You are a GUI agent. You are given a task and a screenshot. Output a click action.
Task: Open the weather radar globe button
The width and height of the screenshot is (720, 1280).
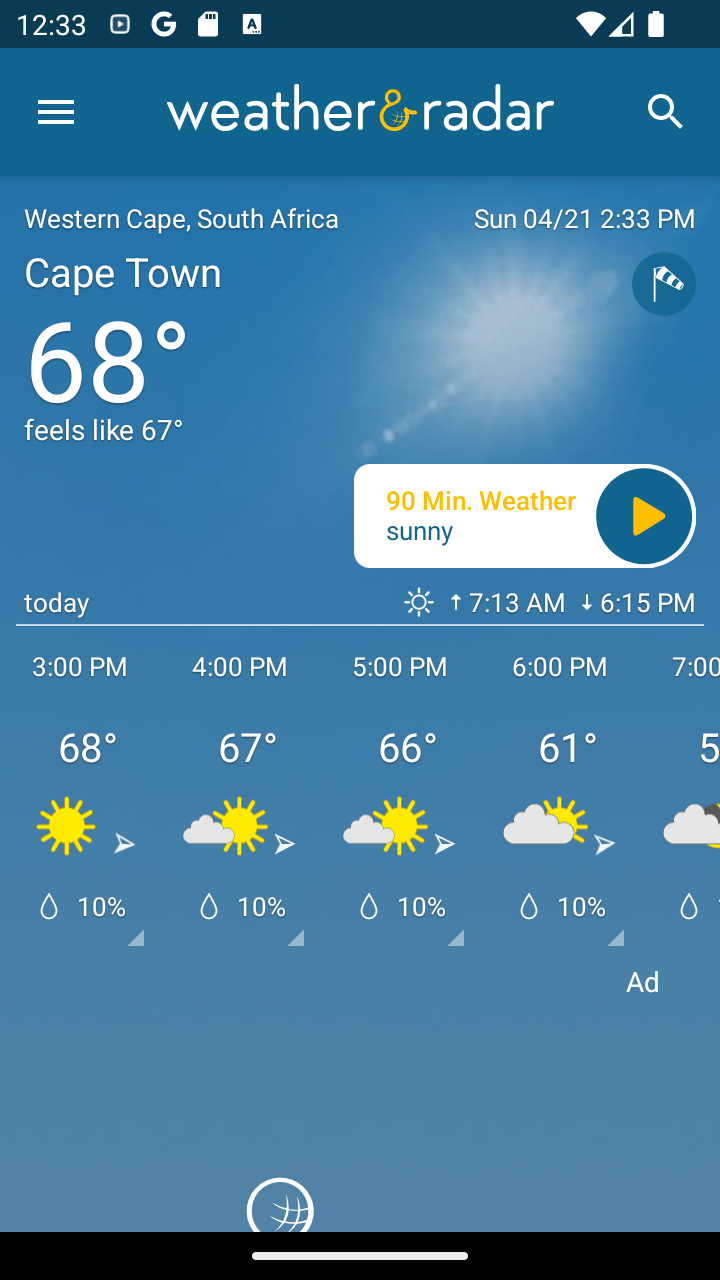[280, 1207]
